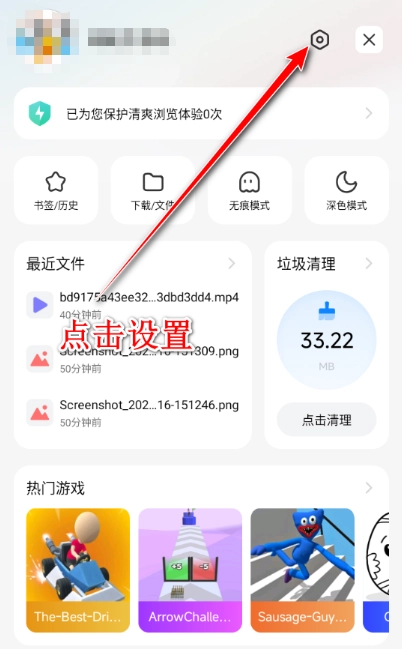
Task: Open 书签/历史 bookmarks and history
Action: 56,190
